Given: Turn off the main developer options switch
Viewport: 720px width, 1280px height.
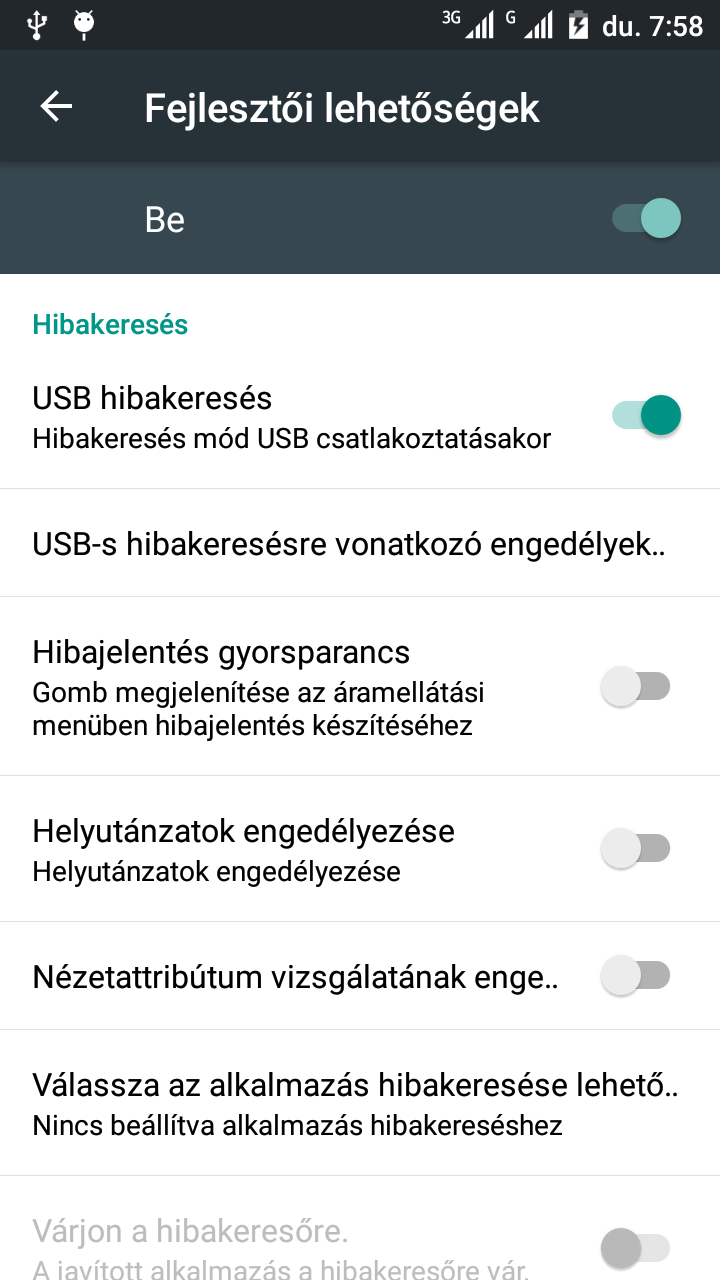Looking at the screenshot, I should [x=646, y=218].
